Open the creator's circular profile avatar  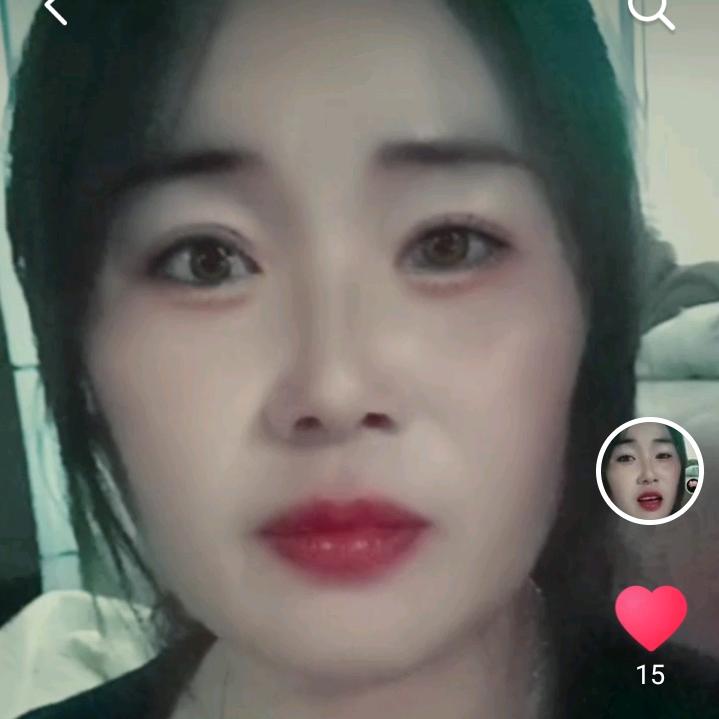(650, 470)
